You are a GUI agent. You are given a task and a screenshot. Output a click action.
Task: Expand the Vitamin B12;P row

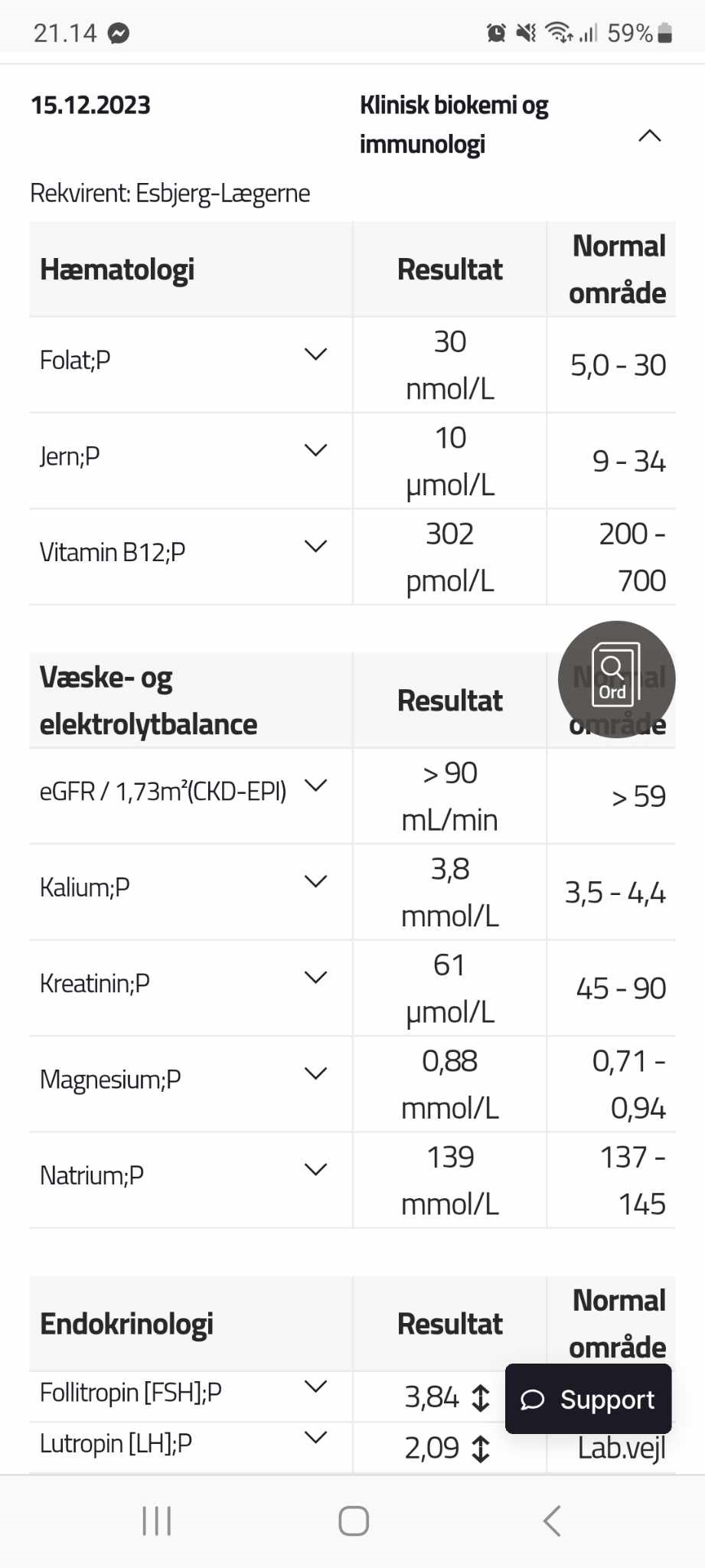pos(315,547)
